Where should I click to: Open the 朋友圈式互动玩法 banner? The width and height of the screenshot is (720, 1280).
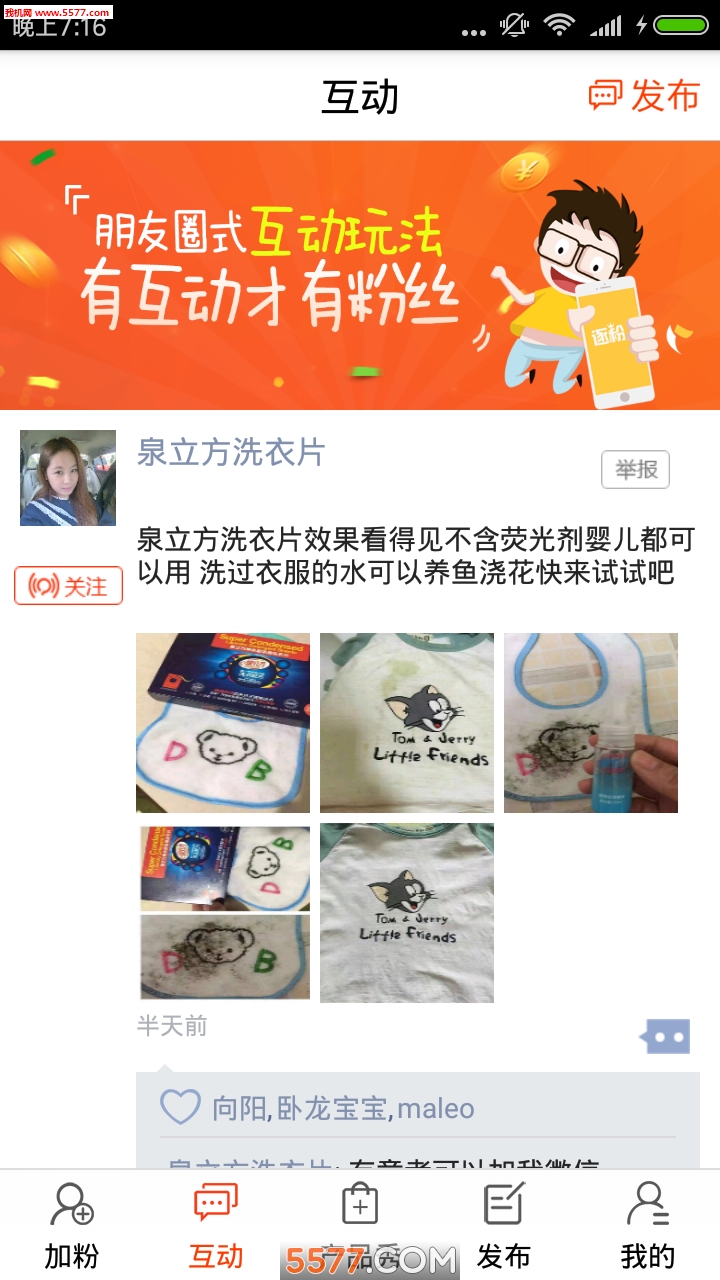360,275
